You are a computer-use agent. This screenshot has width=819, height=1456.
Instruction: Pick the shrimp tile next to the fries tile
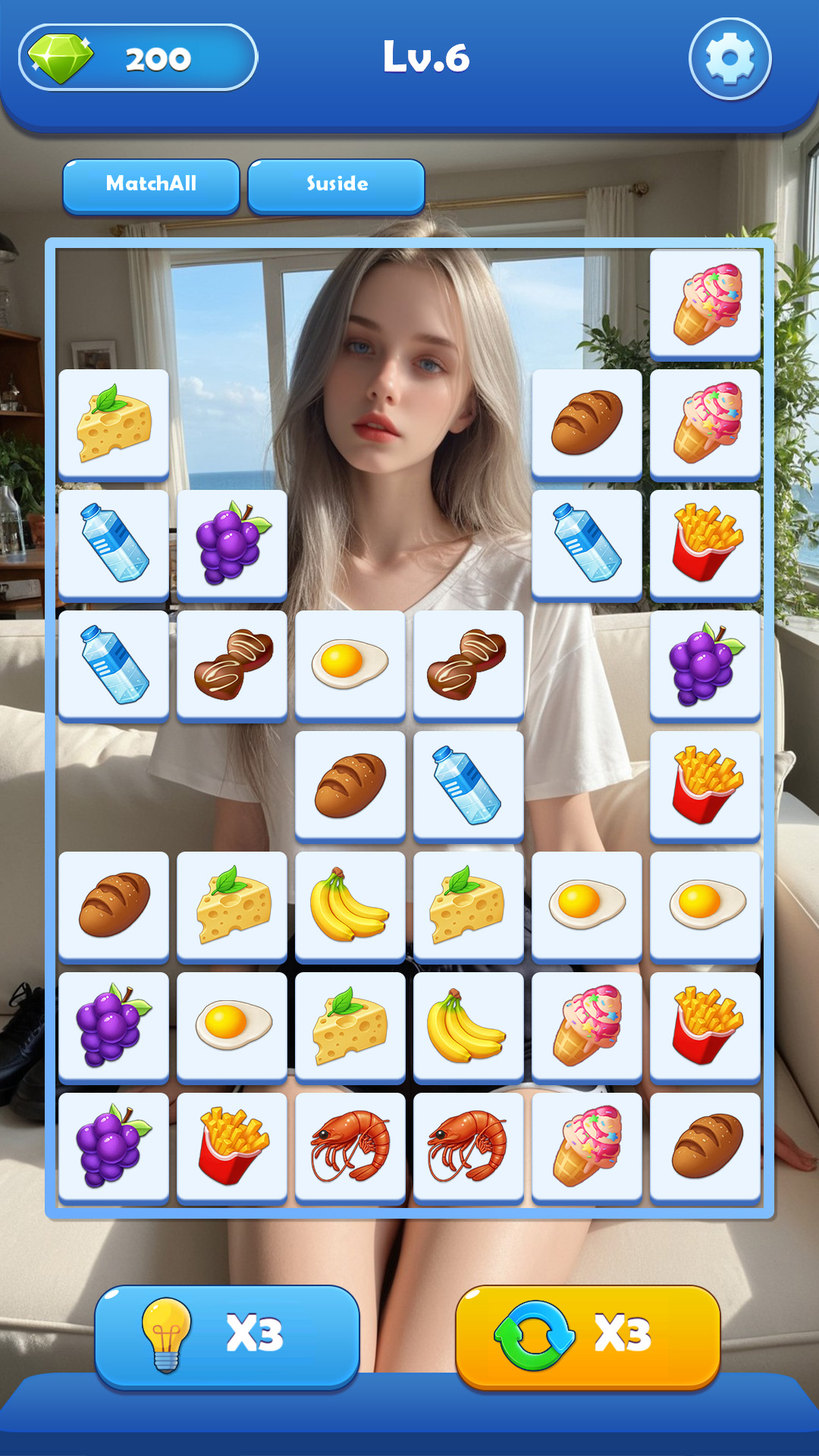(x=350, y=1147)
